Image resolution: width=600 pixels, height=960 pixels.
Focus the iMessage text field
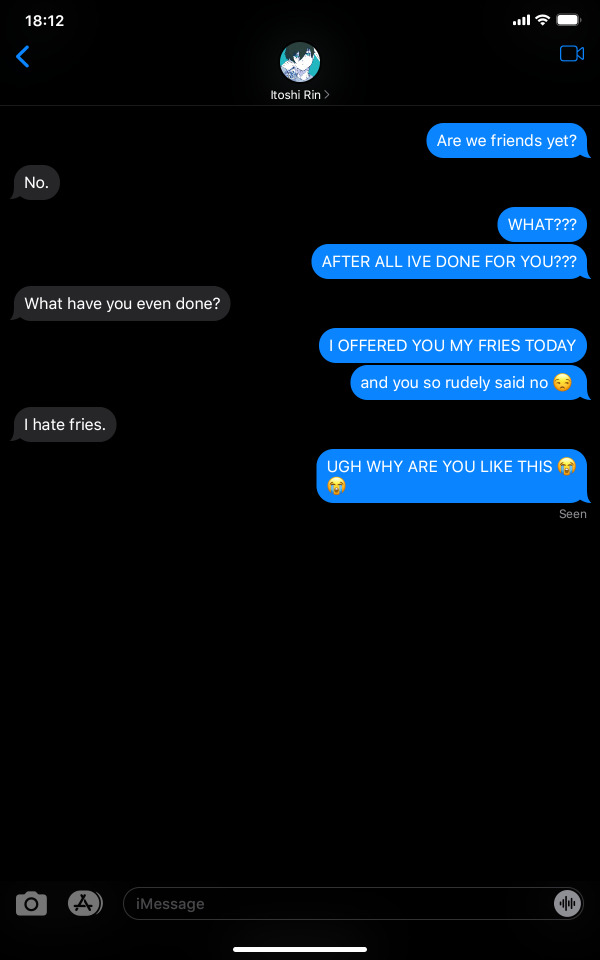pyautogui.click(x=335, y=904)
